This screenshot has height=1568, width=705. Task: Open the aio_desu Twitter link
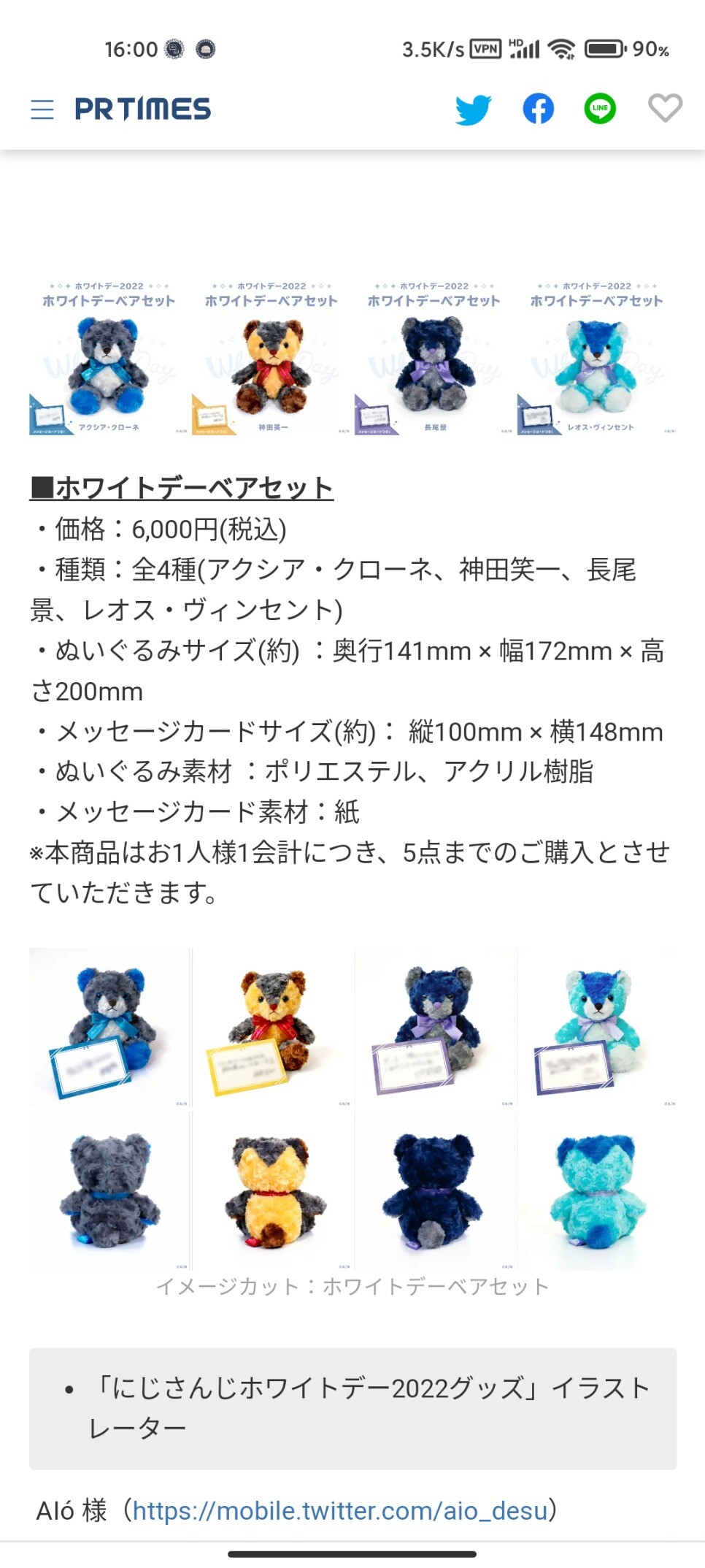click(340, 1510)
